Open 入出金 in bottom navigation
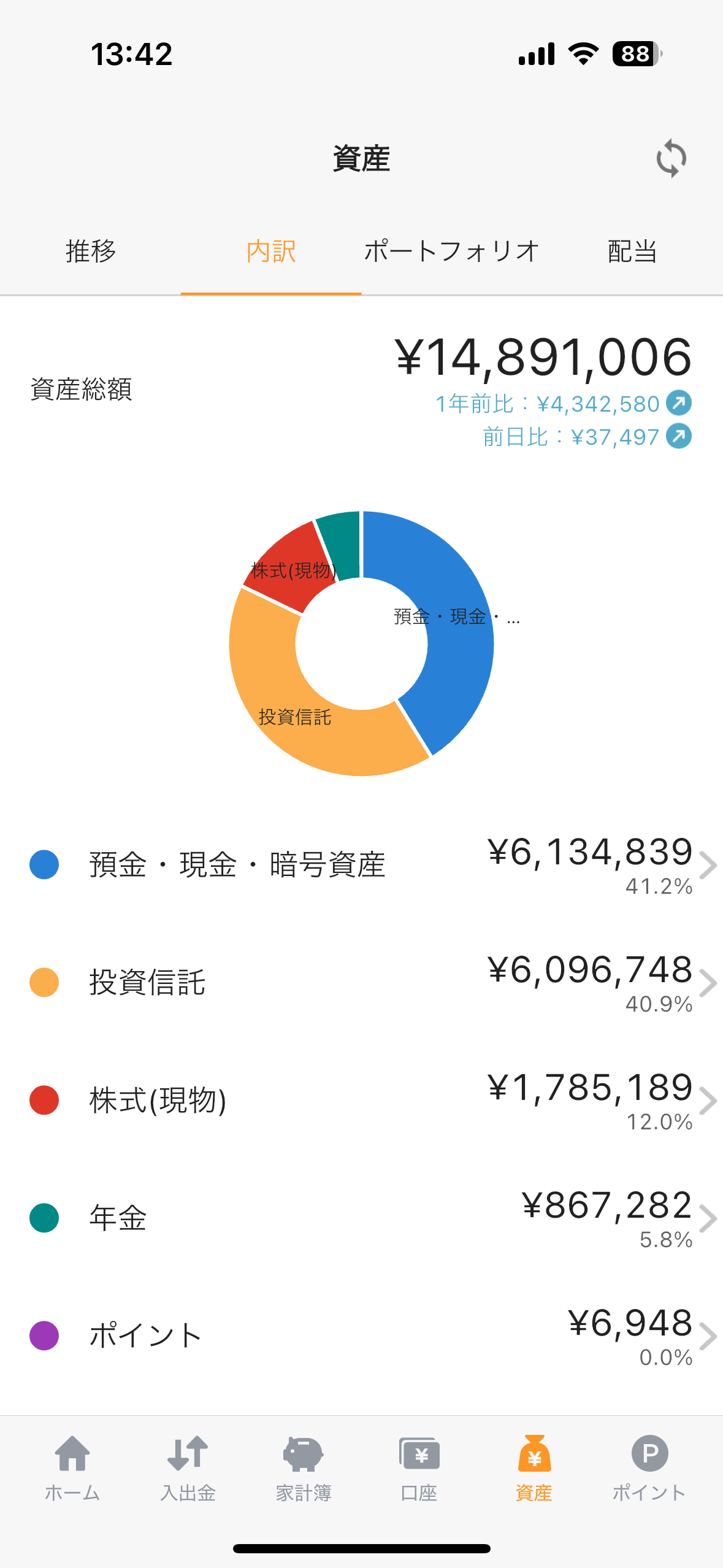Image resolution: width=723 pixels, height=1568 pixels. [188, 1469]
